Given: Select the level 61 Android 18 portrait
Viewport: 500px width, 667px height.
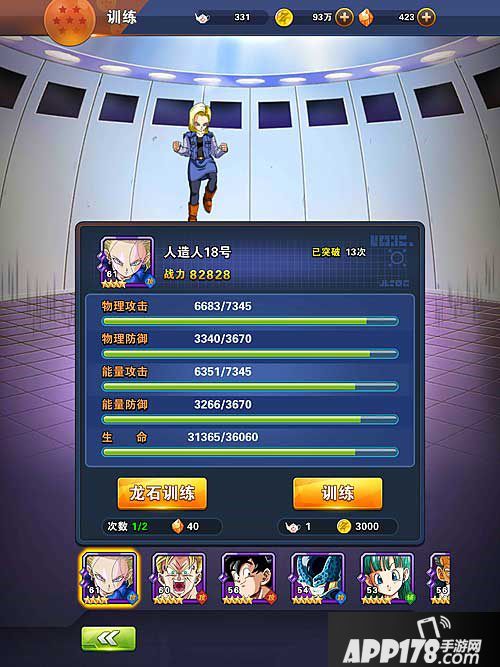Looking at the screenshot, I should tap(110, 579).
